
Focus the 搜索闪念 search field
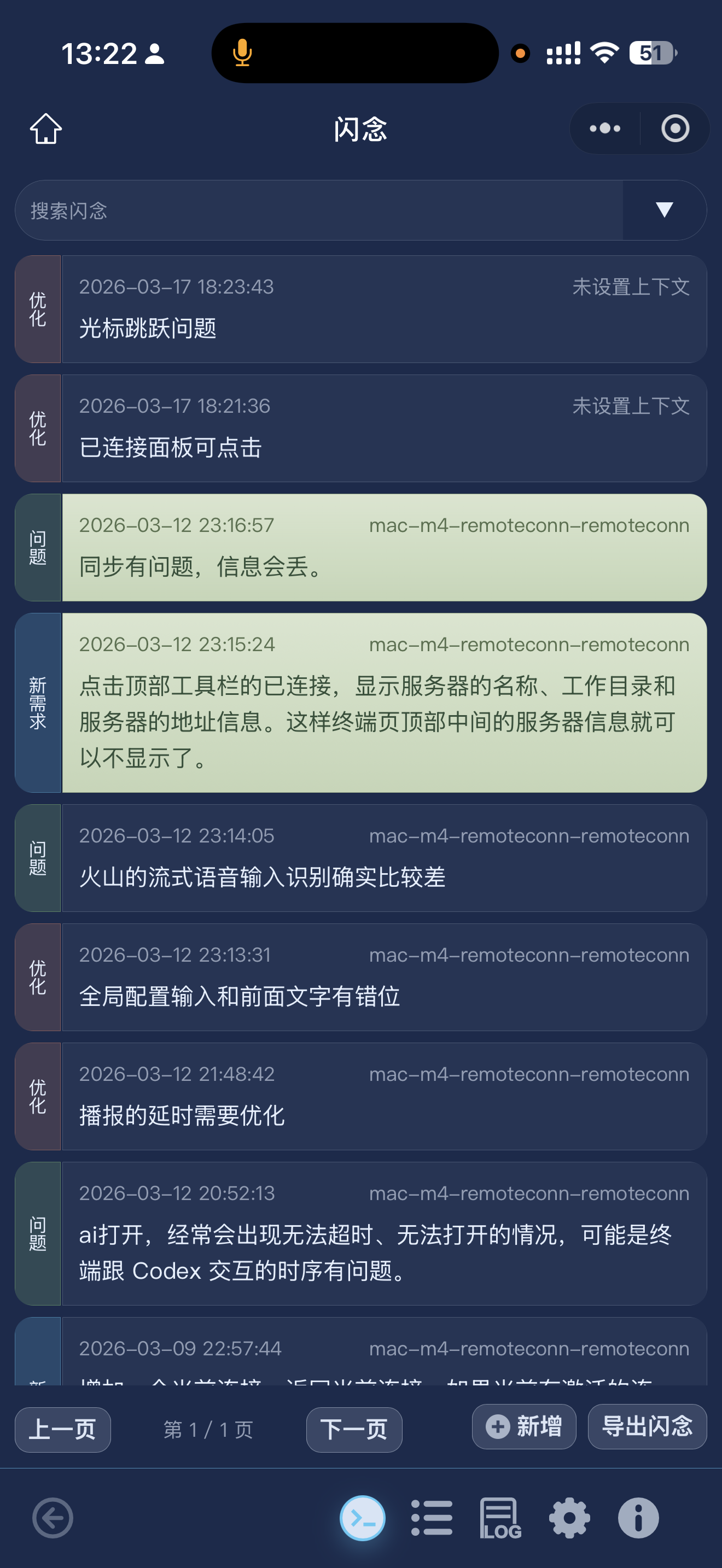coord(317,210)
